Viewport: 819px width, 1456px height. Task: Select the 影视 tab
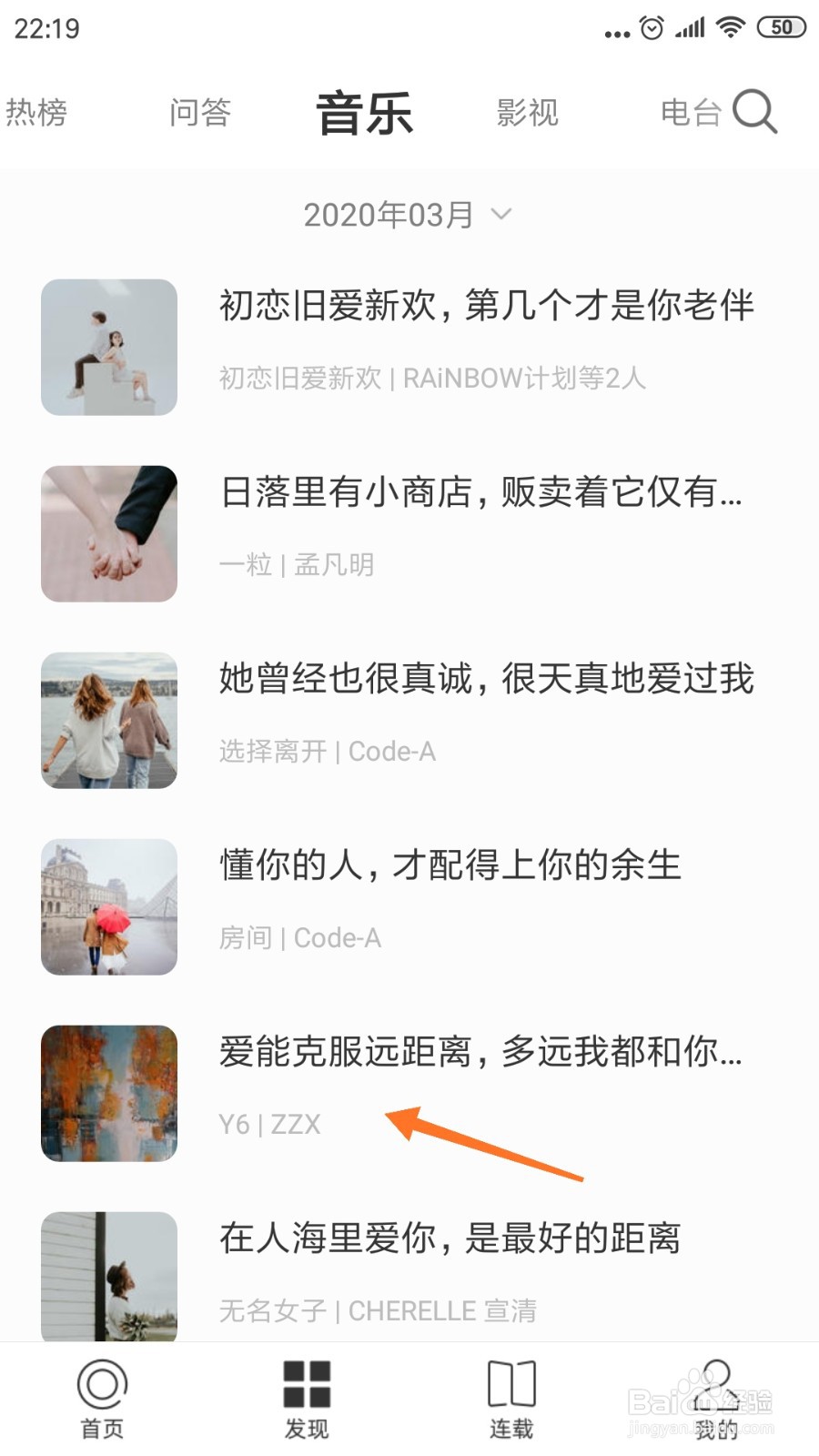(528, 113)
